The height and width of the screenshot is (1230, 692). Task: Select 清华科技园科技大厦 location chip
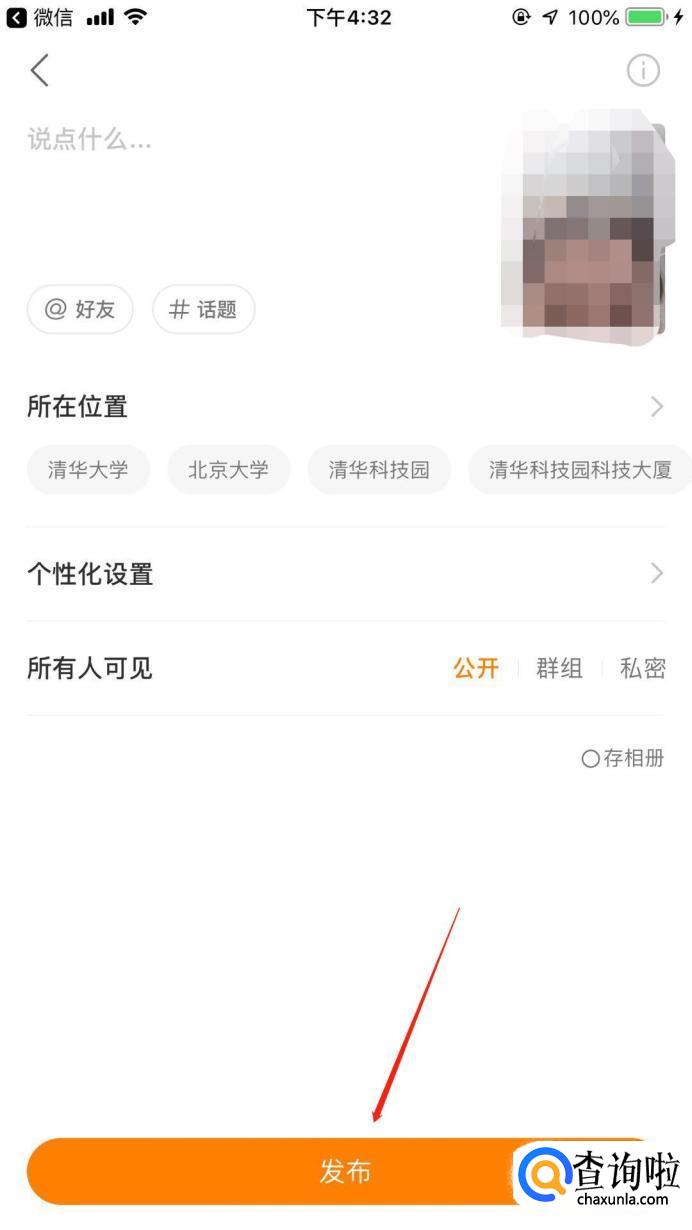580,470
